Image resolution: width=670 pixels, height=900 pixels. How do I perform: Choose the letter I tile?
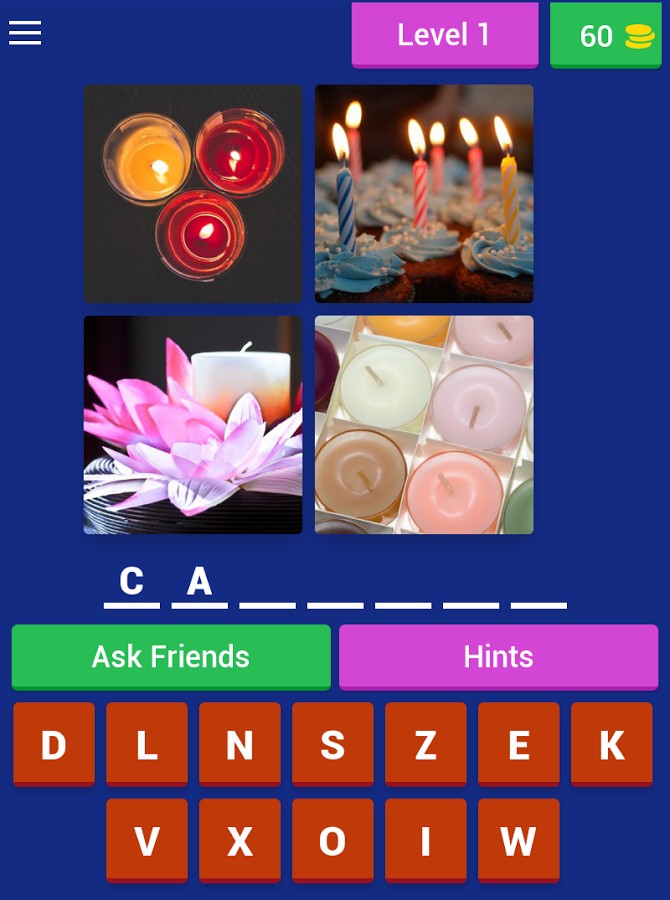(x=426, y=840)
